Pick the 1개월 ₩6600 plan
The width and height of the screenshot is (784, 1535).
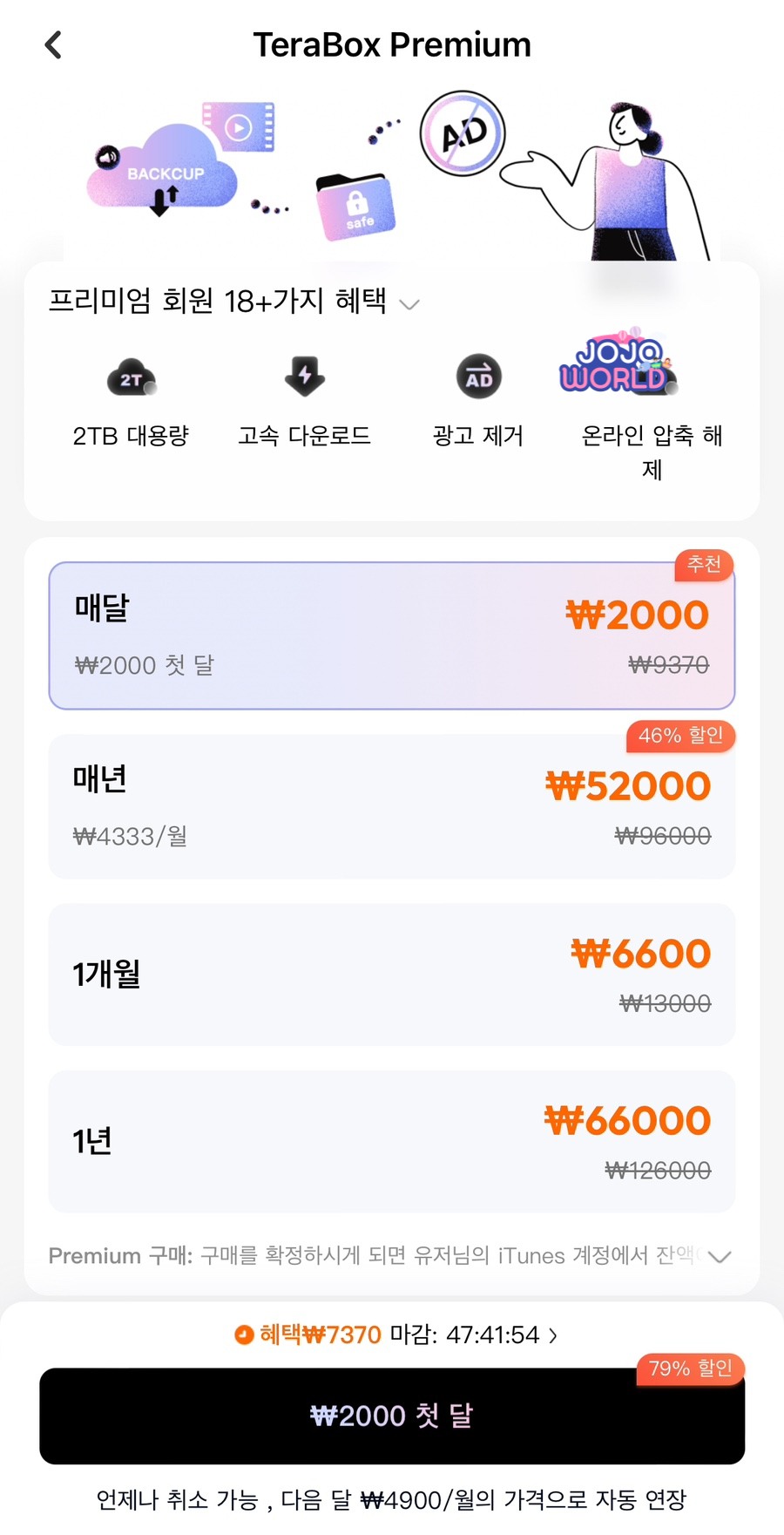pyautogui.click(x=392, y=975)
